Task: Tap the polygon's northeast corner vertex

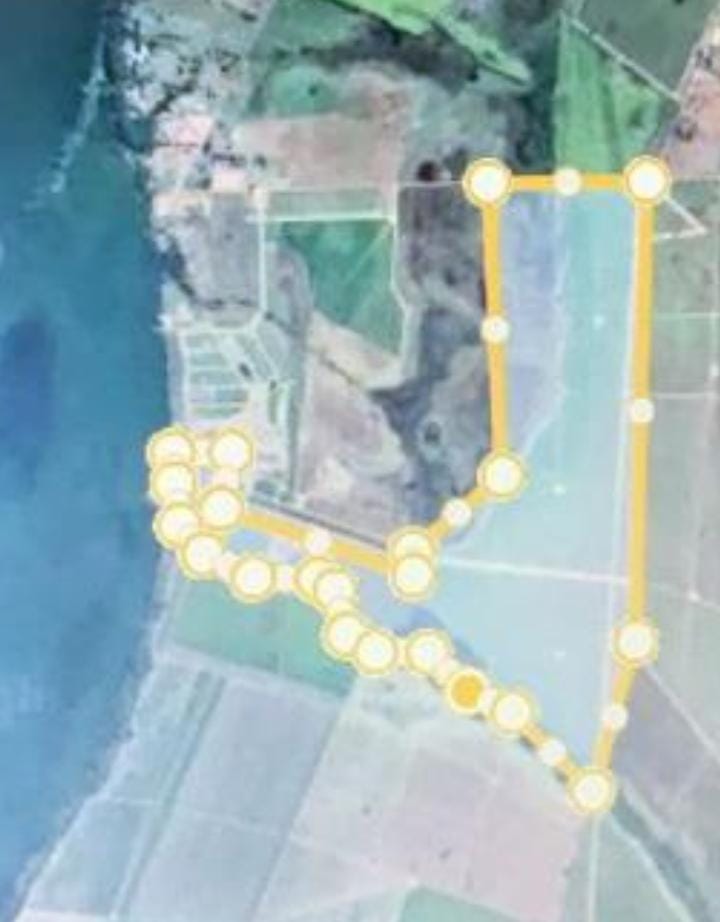Action: [647, 181]
